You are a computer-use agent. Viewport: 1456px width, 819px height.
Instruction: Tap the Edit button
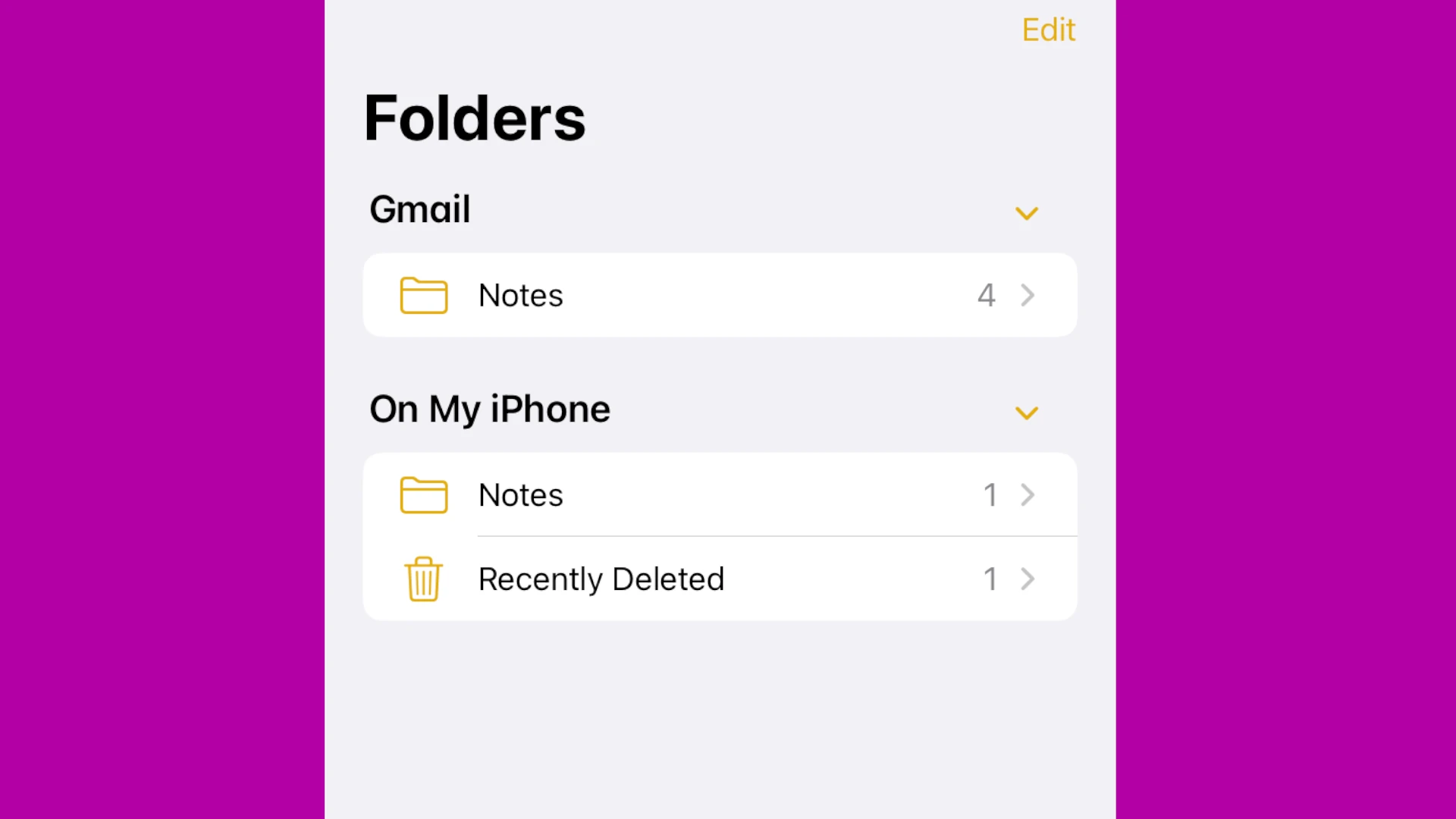tap(1048, 30)
